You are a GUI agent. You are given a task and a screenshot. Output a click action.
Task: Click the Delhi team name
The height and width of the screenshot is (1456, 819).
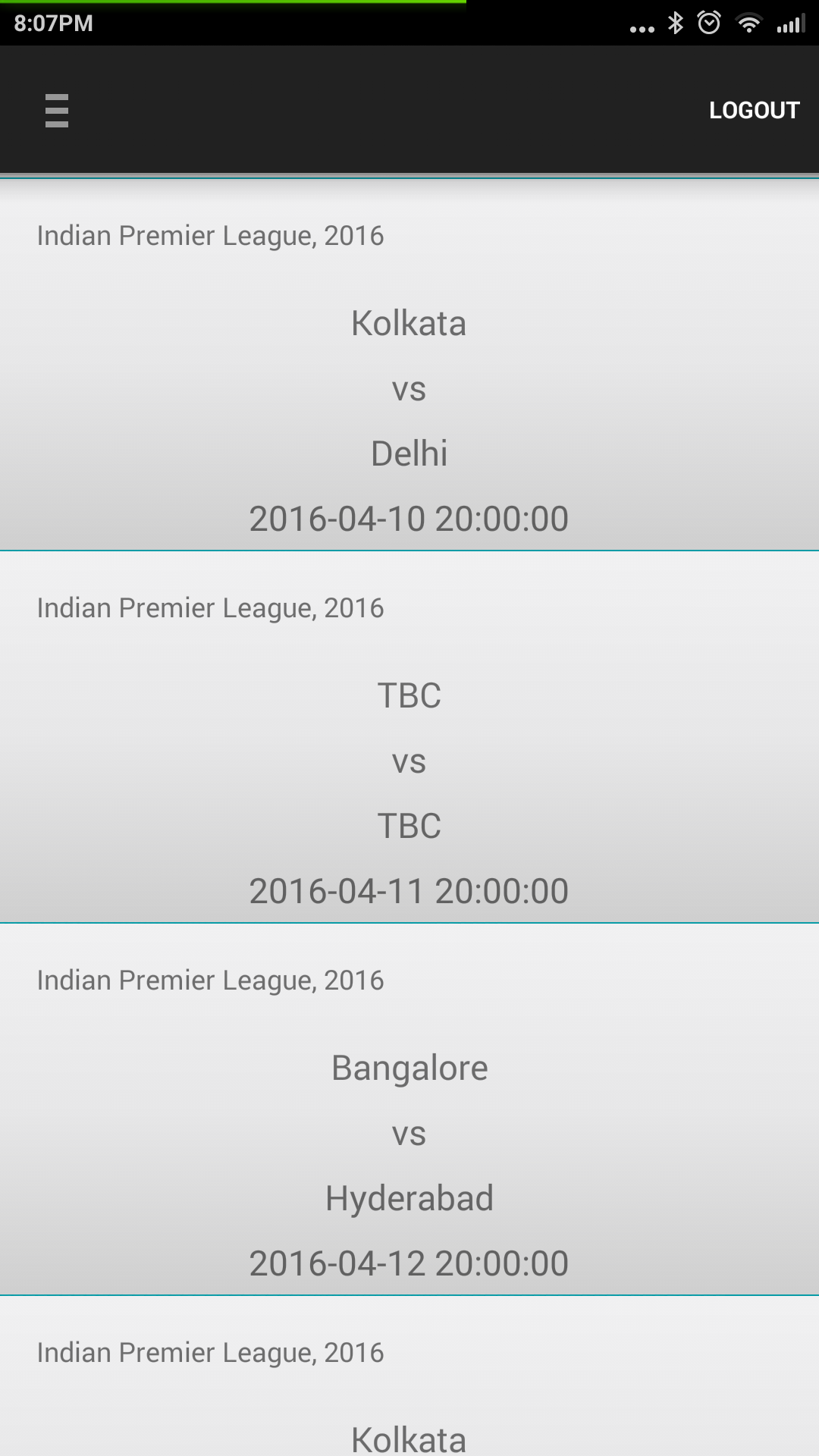(x=409, y=453)
